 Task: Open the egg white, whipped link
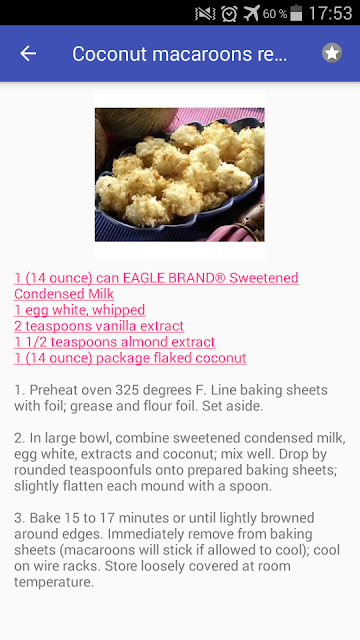pos(80,310)
